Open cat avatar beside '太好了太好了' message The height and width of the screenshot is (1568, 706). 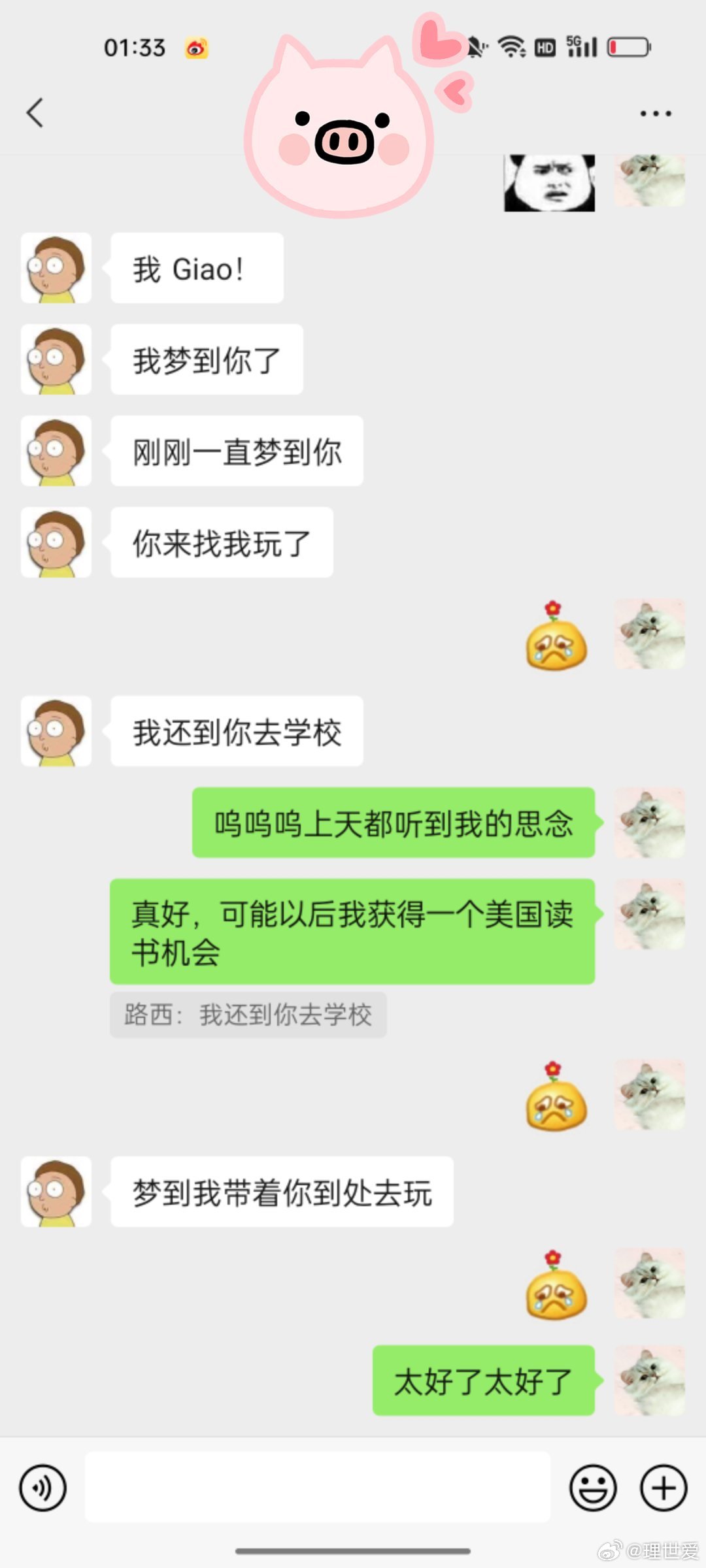point(649,1380)
